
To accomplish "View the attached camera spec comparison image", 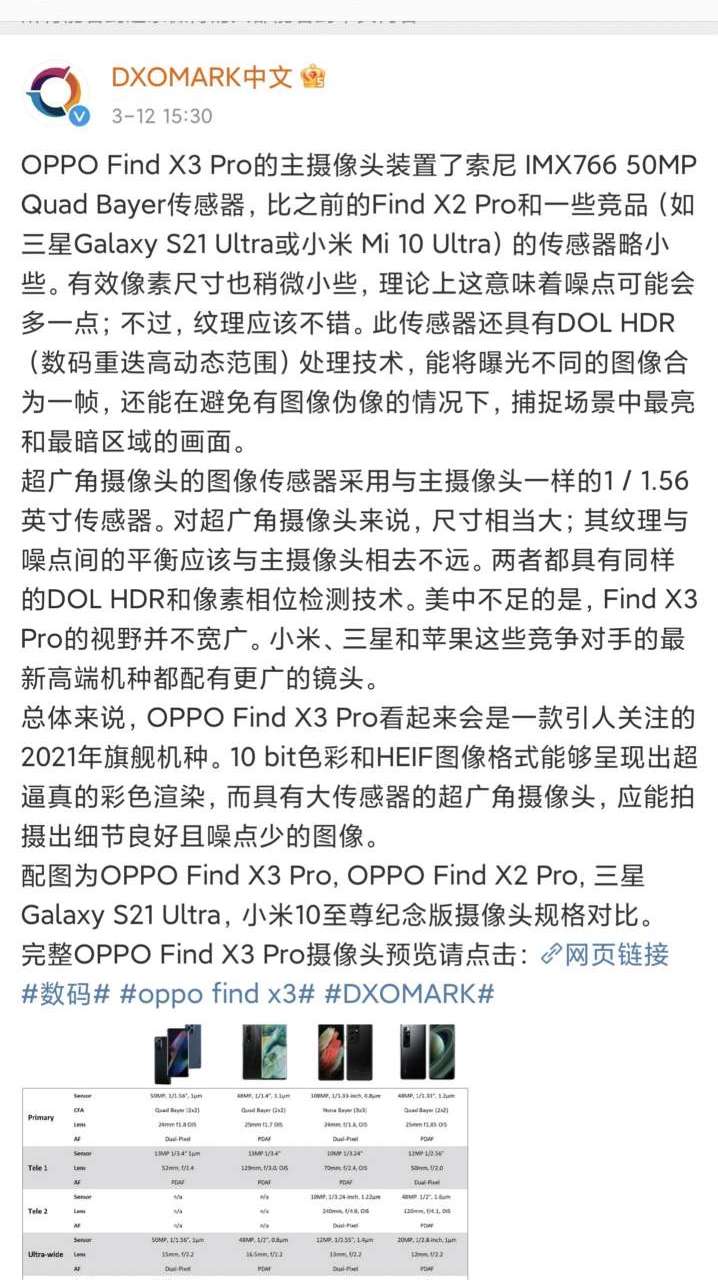I will coord(245,1150).
